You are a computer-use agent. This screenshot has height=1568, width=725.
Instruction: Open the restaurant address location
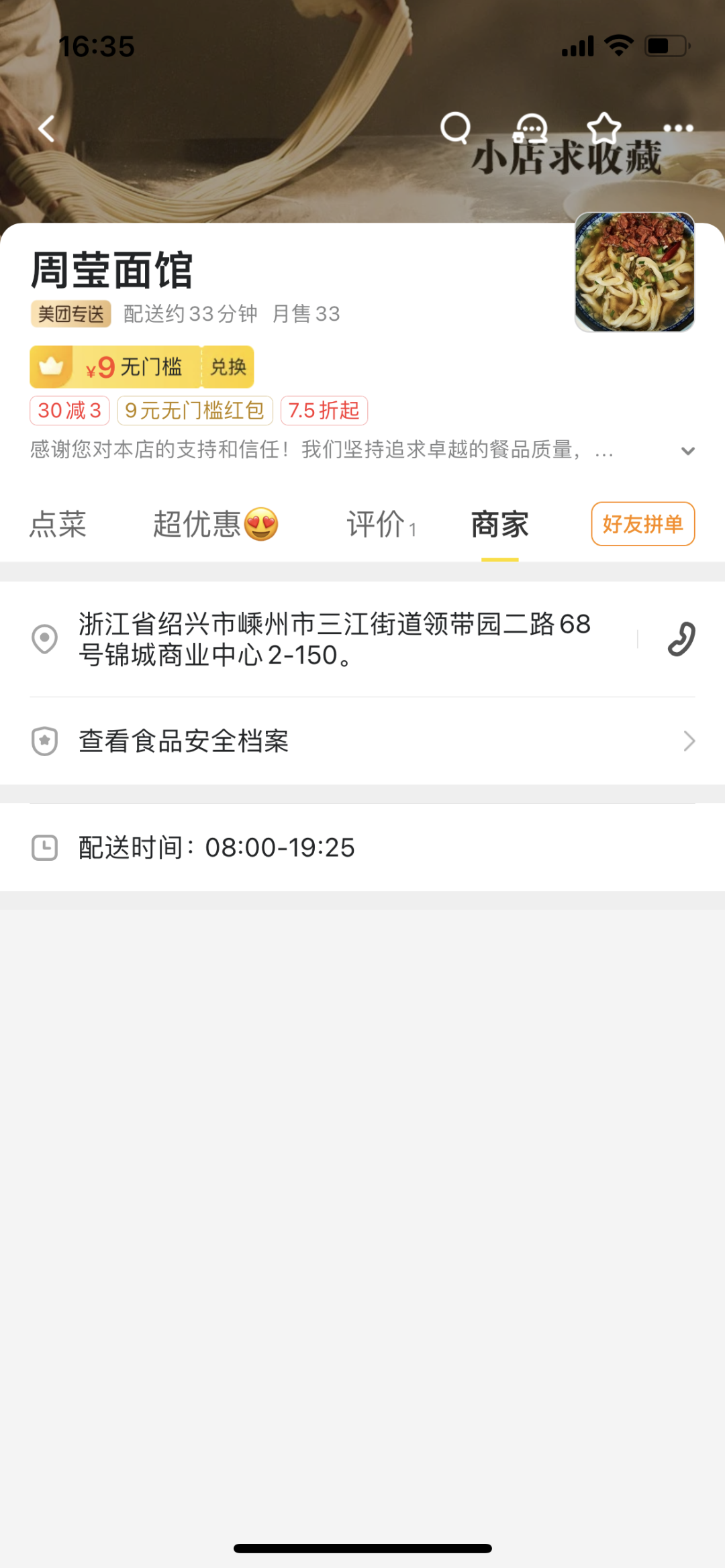point(334,639)
